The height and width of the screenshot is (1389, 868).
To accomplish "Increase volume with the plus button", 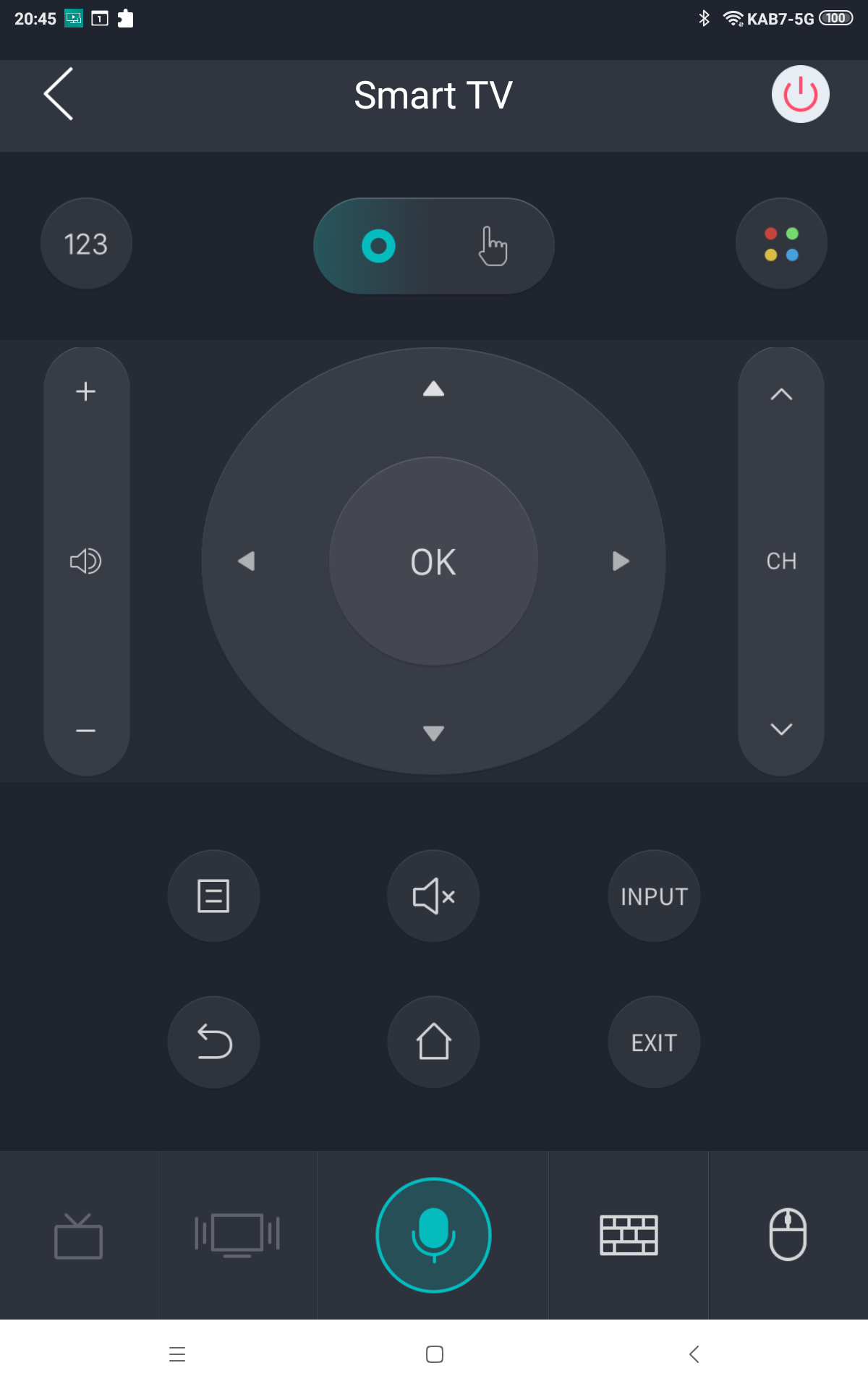I will 86,391.
